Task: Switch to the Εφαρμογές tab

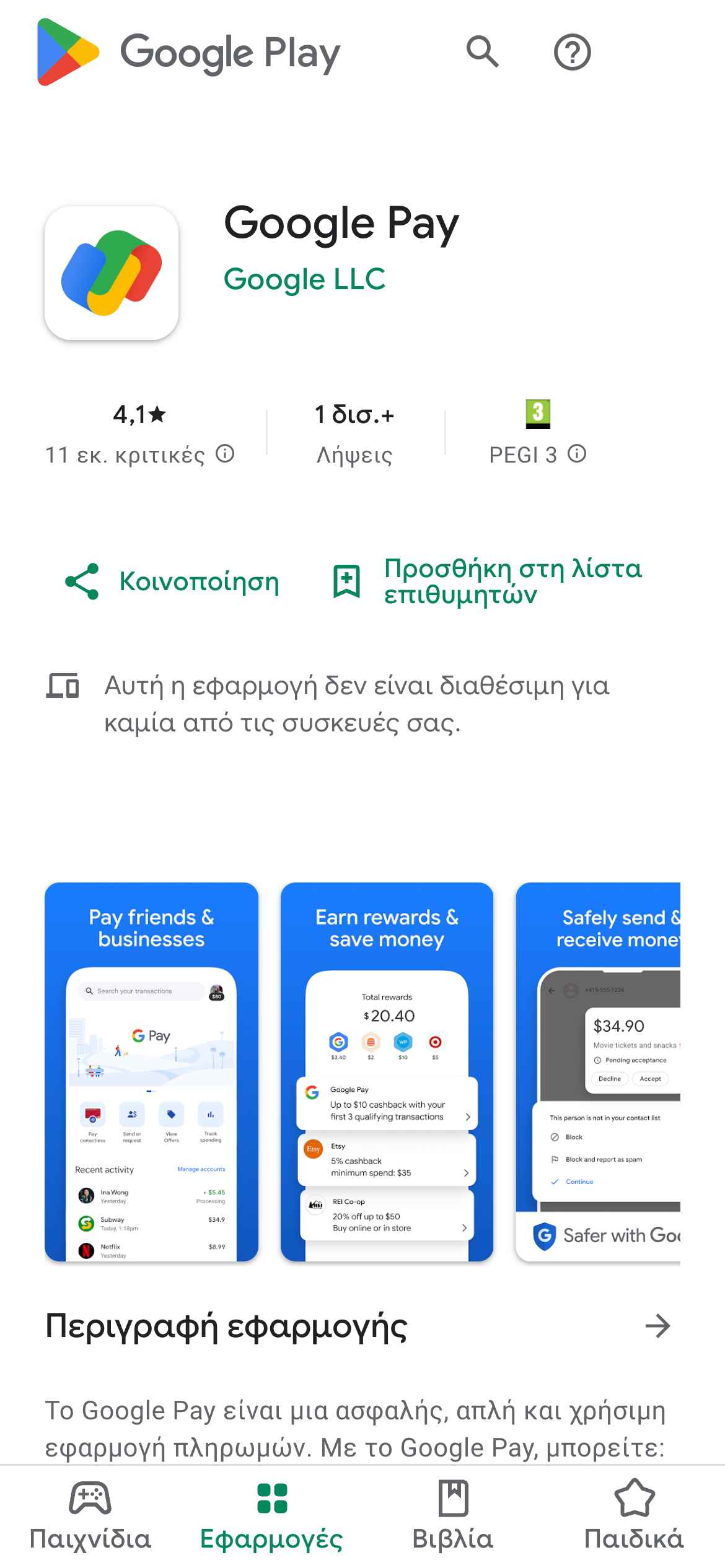Action: 271,1516
